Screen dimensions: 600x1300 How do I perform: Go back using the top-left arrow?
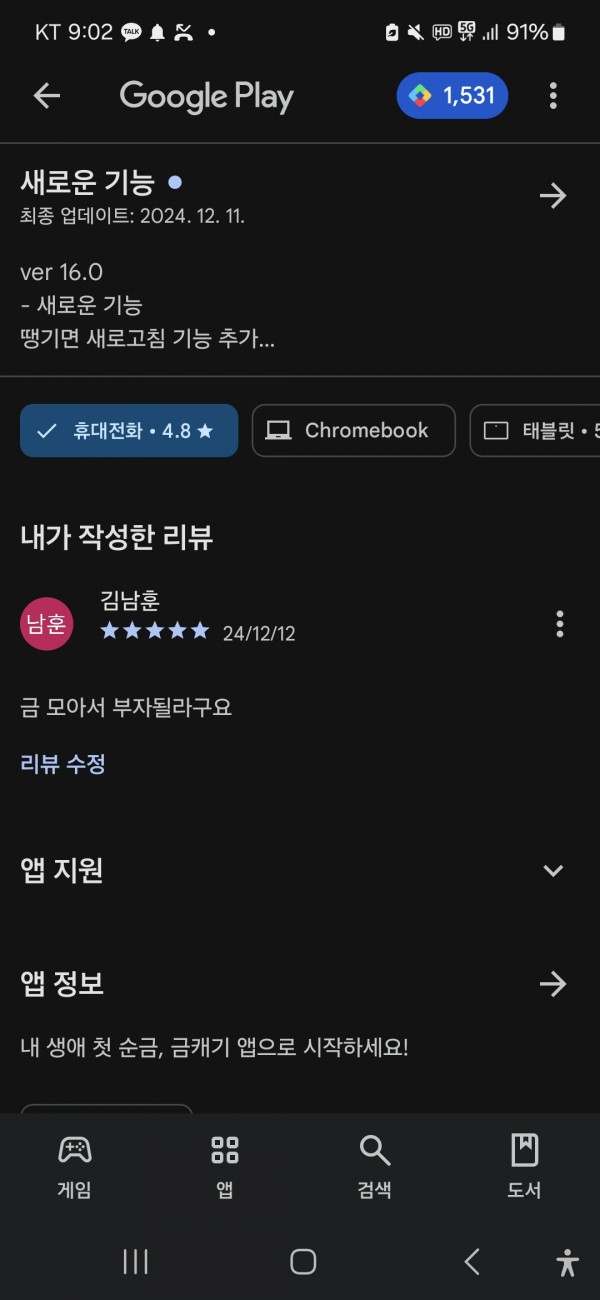pyautogui.click(x=47, y=96)
